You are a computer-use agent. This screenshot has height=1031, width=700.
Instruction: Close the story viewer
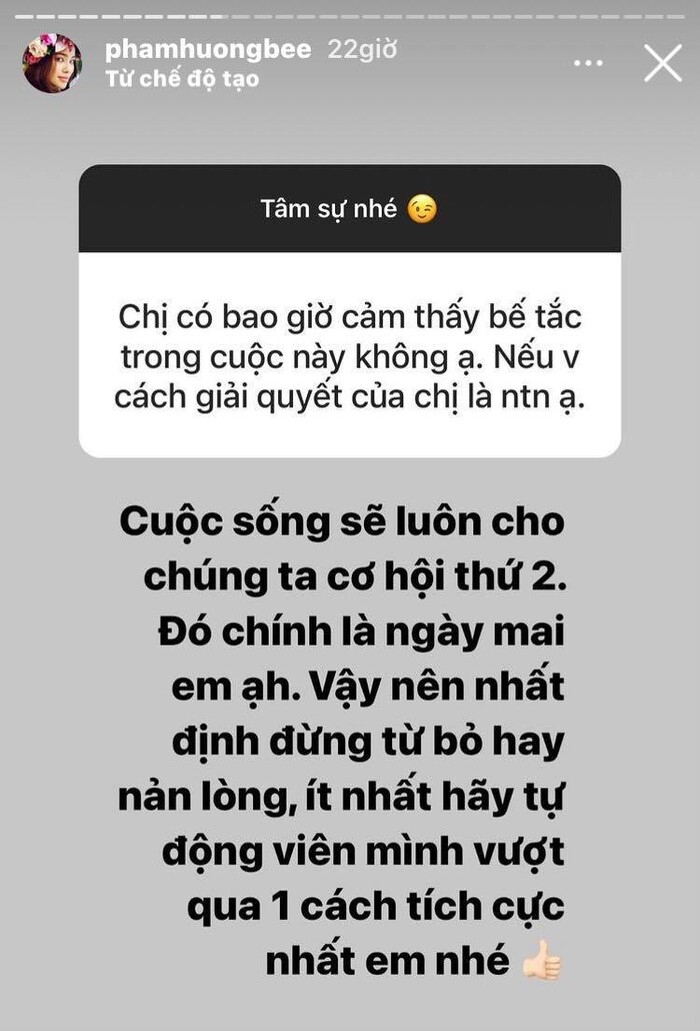(662, 63)
